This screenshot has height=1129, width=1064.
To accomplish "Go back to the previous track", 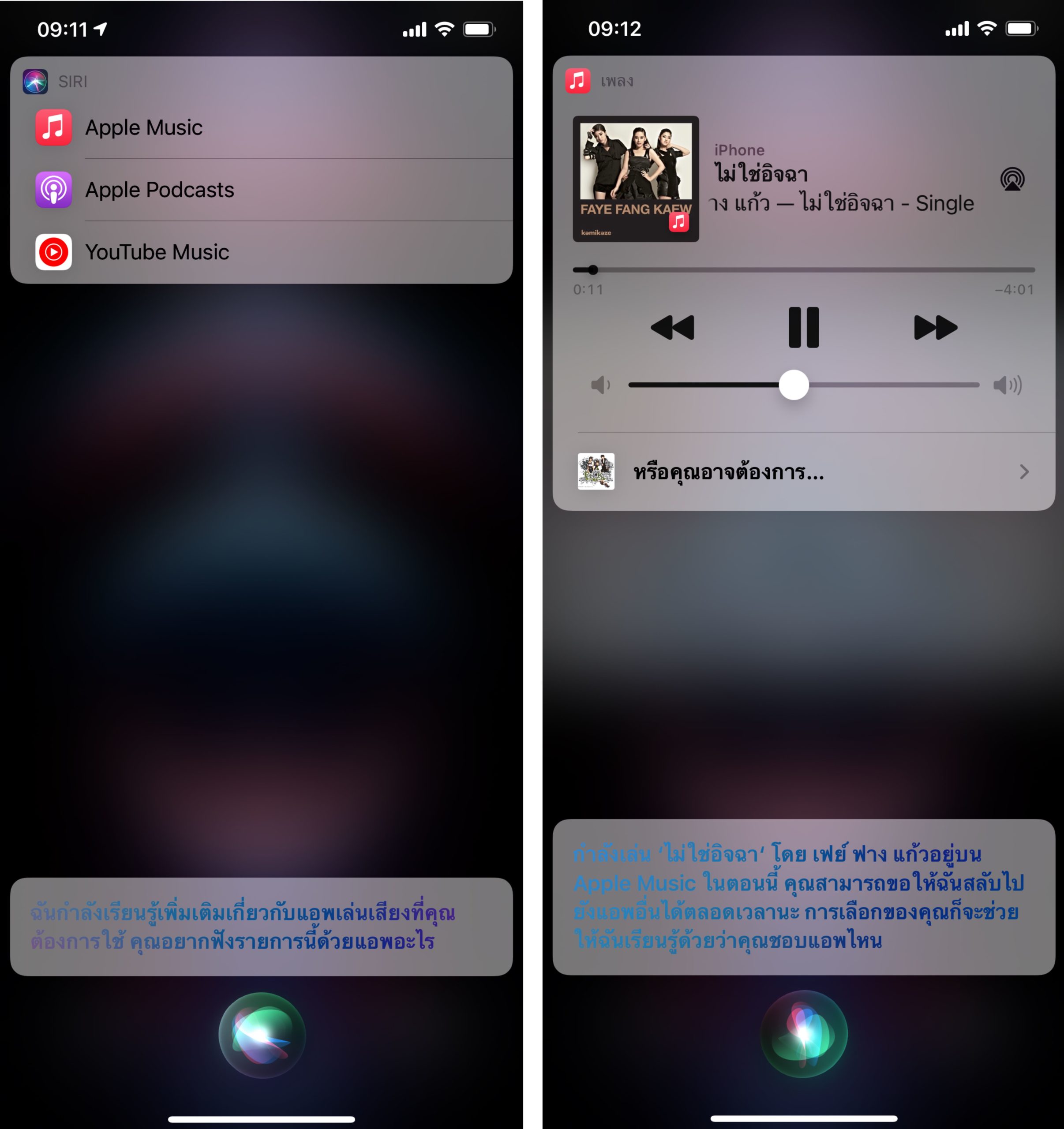I will (x=673, y=328).
